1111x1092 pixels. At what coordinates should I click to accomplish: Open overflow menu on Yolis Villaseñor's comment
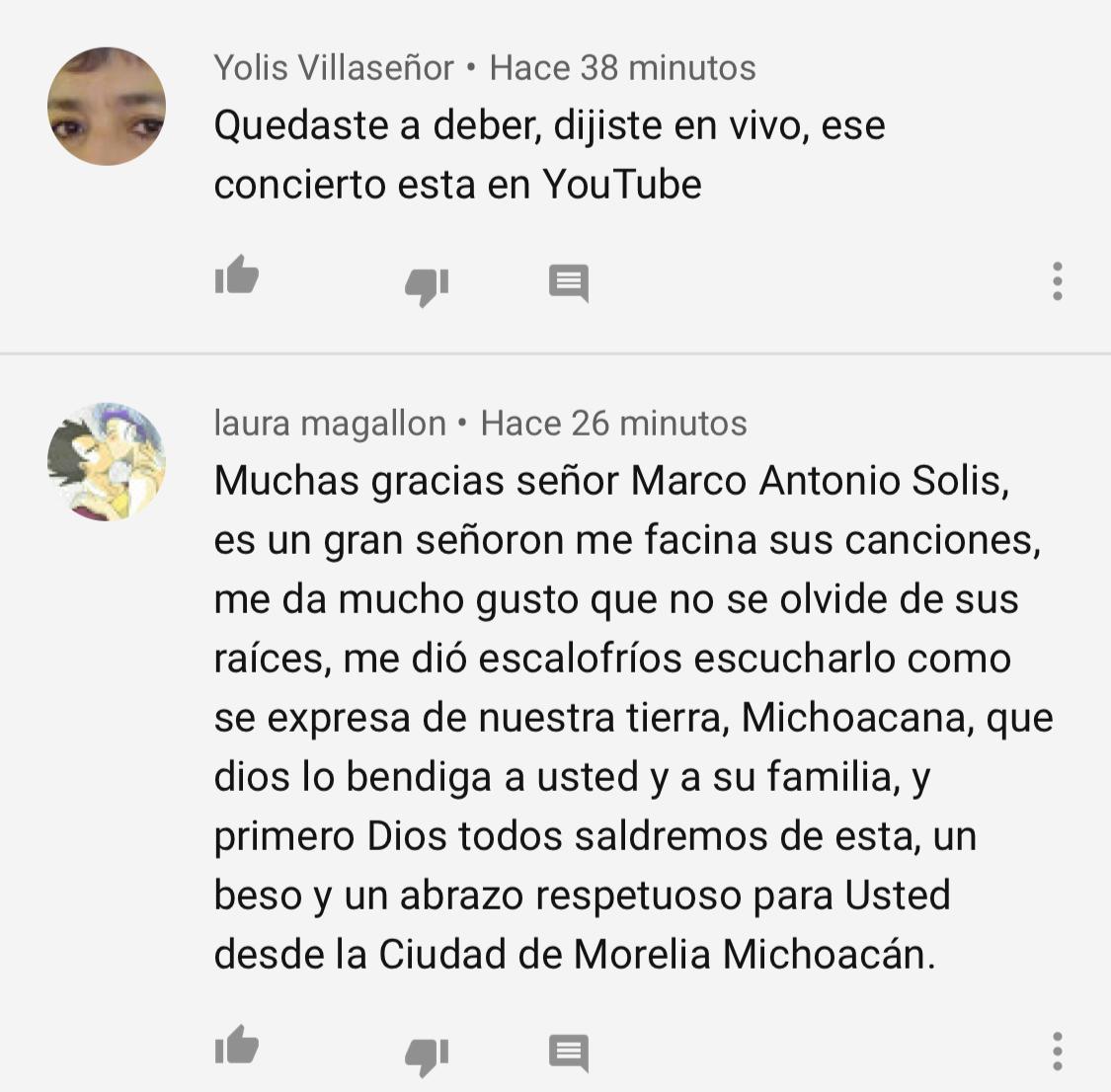point(1057,281)
